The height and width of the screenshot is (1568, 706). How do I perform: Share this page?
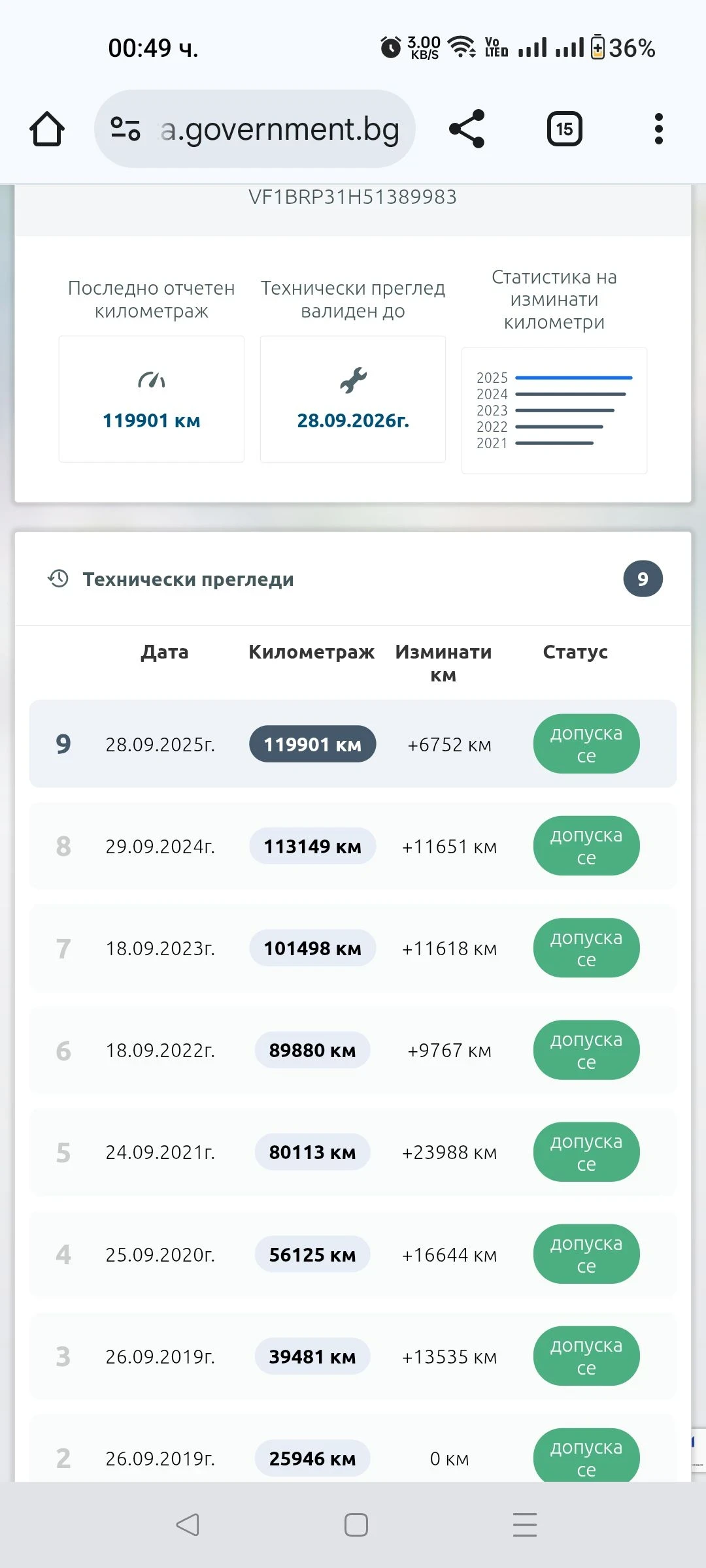point(467,129)
